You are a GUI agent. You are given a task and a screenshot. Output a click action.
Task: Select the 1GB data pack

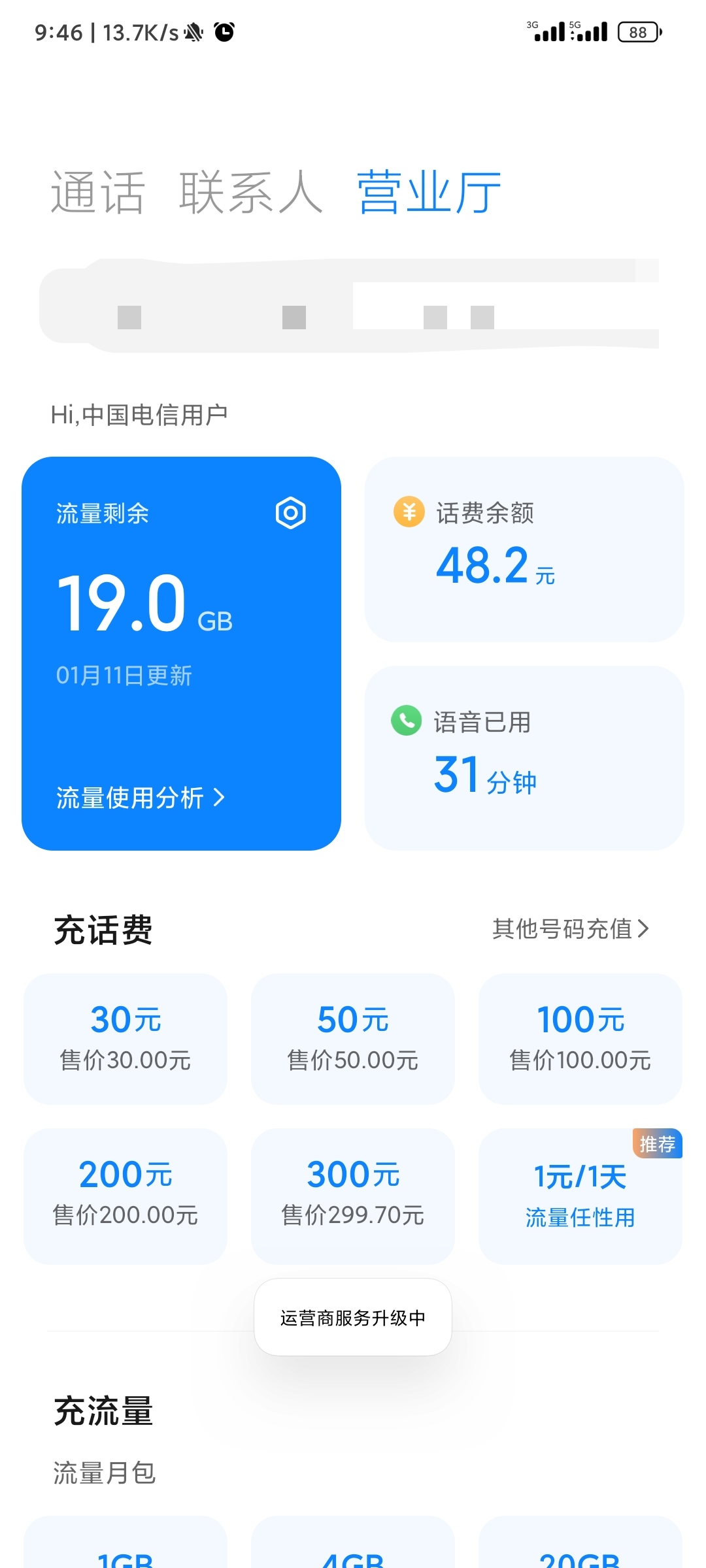click(126, 1543)
